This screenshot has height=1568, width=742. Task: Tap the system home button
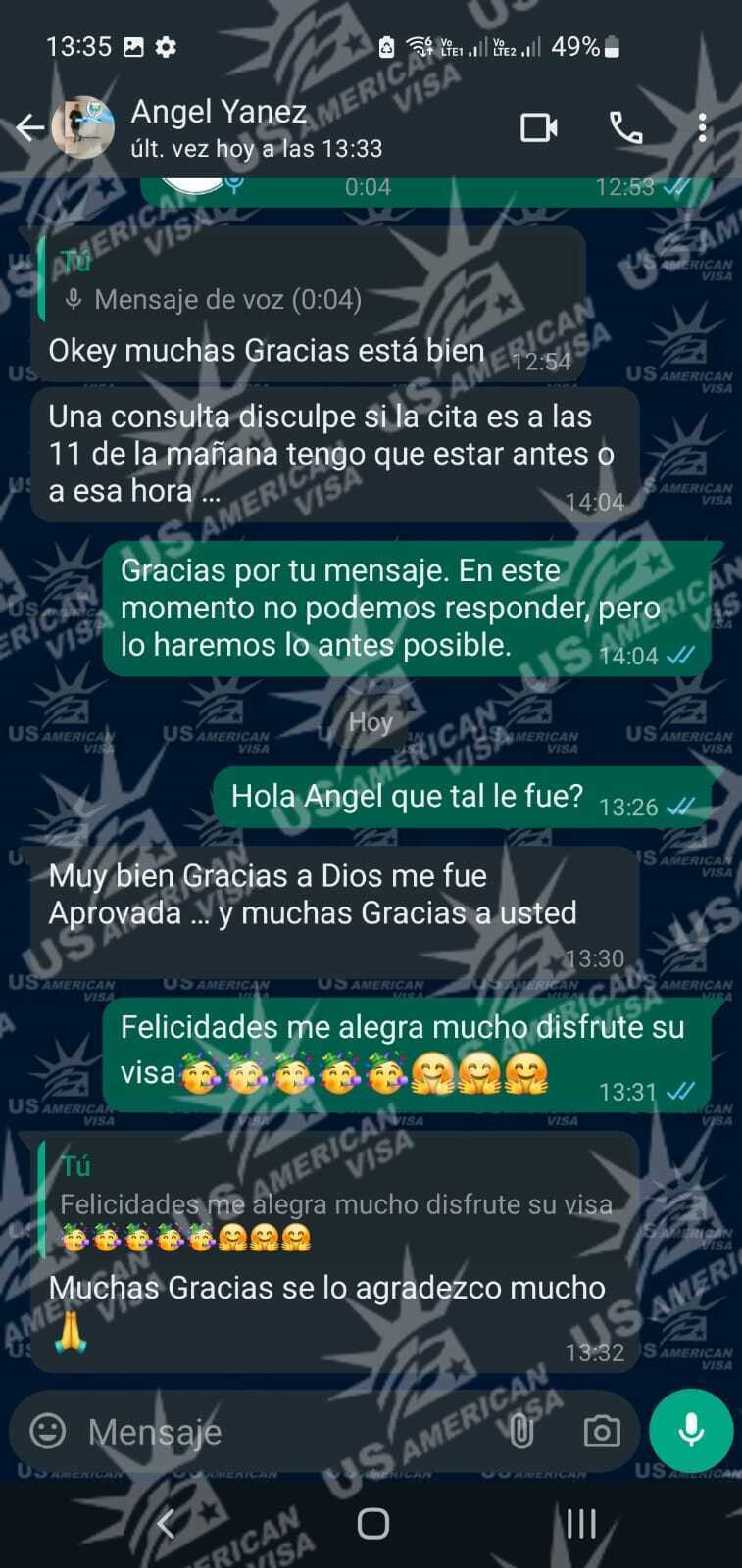point(372,1524)
